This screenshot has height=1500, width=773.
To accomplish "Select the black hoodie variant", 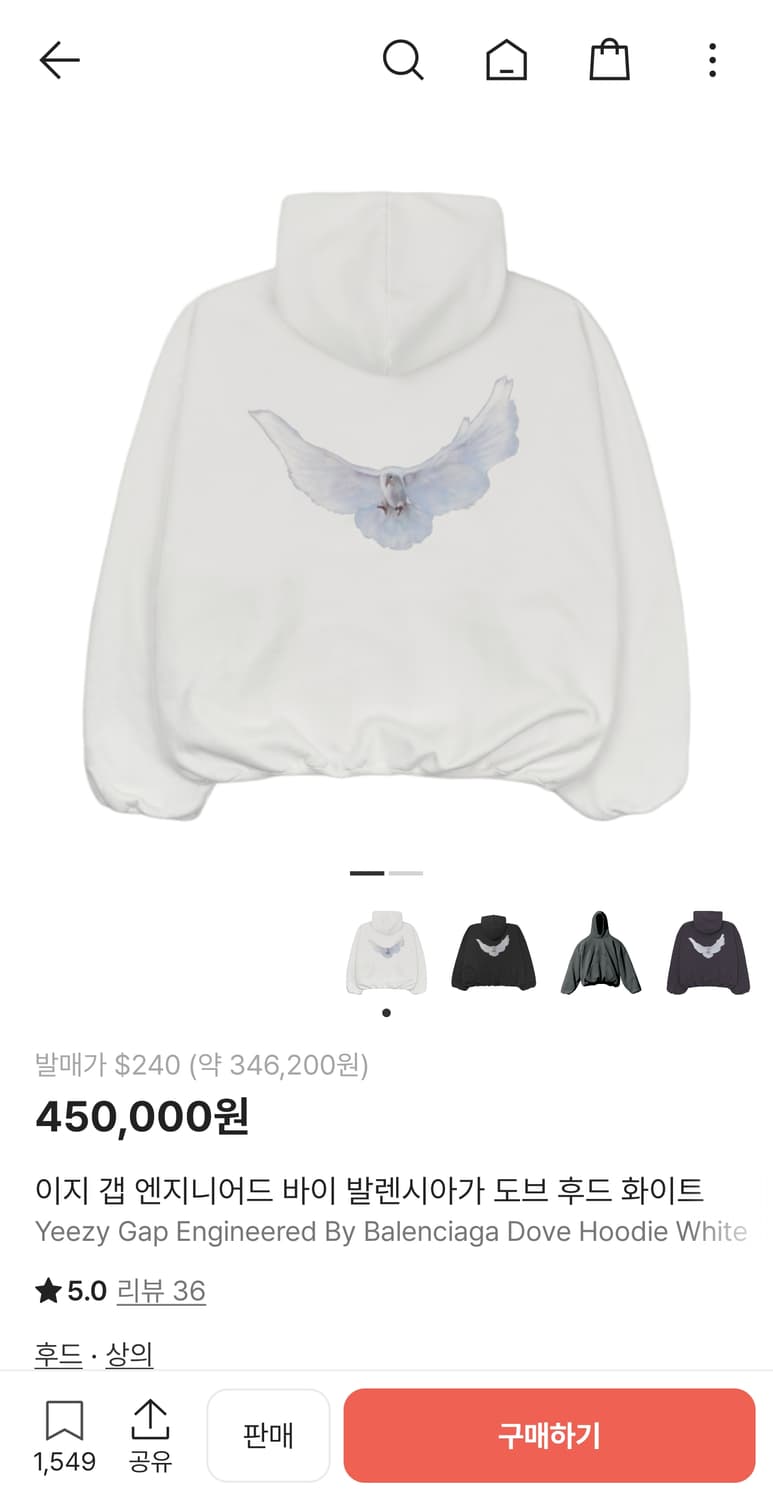I will coord(493,952).
